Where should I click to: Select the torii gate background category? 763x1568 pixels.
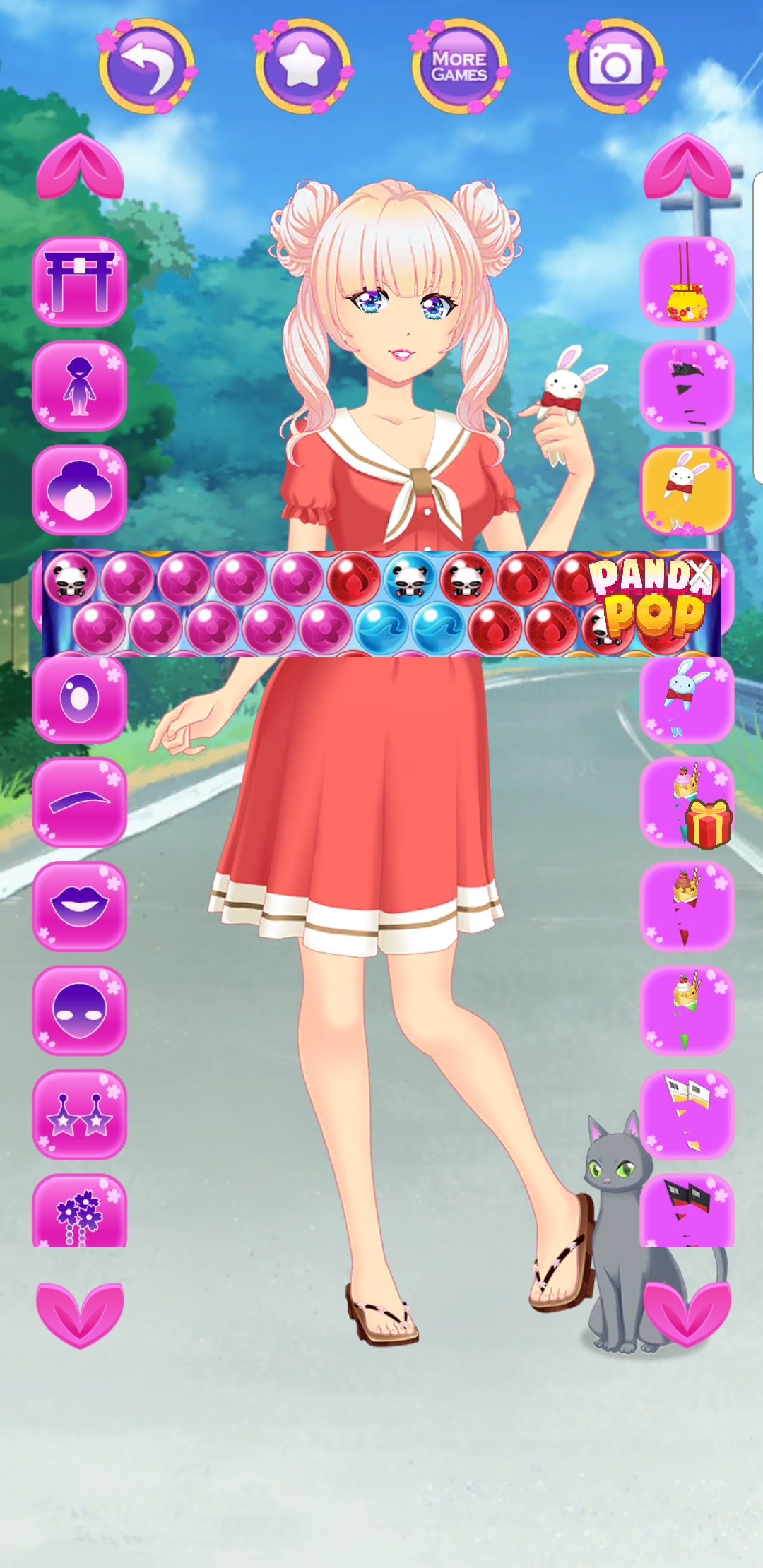click(80, 281)
